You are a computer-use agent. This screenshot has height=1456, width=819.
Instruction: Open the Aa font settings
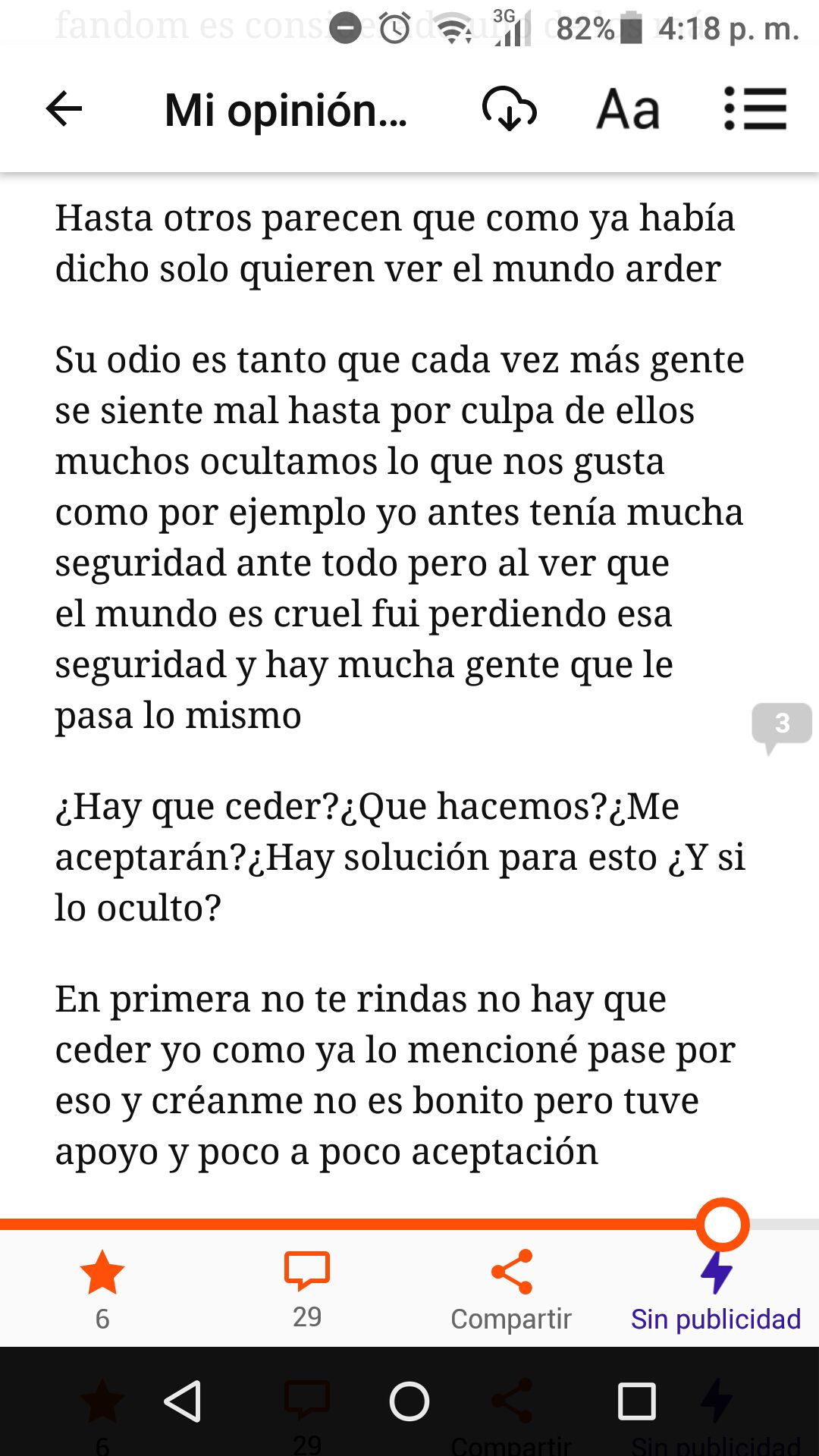pyautogui.click(x=628, y=108)
